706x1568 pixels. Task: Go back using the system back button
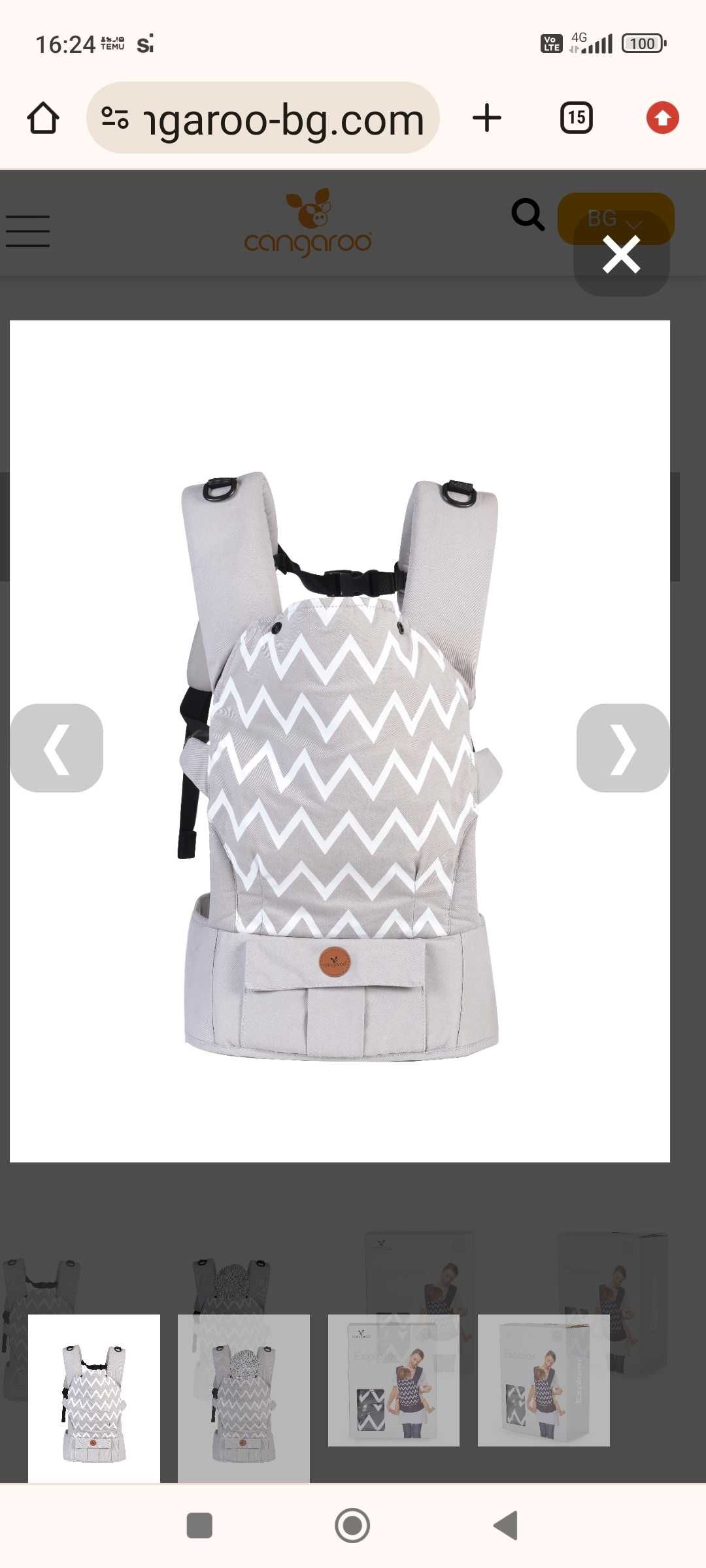pos(505,1526)
